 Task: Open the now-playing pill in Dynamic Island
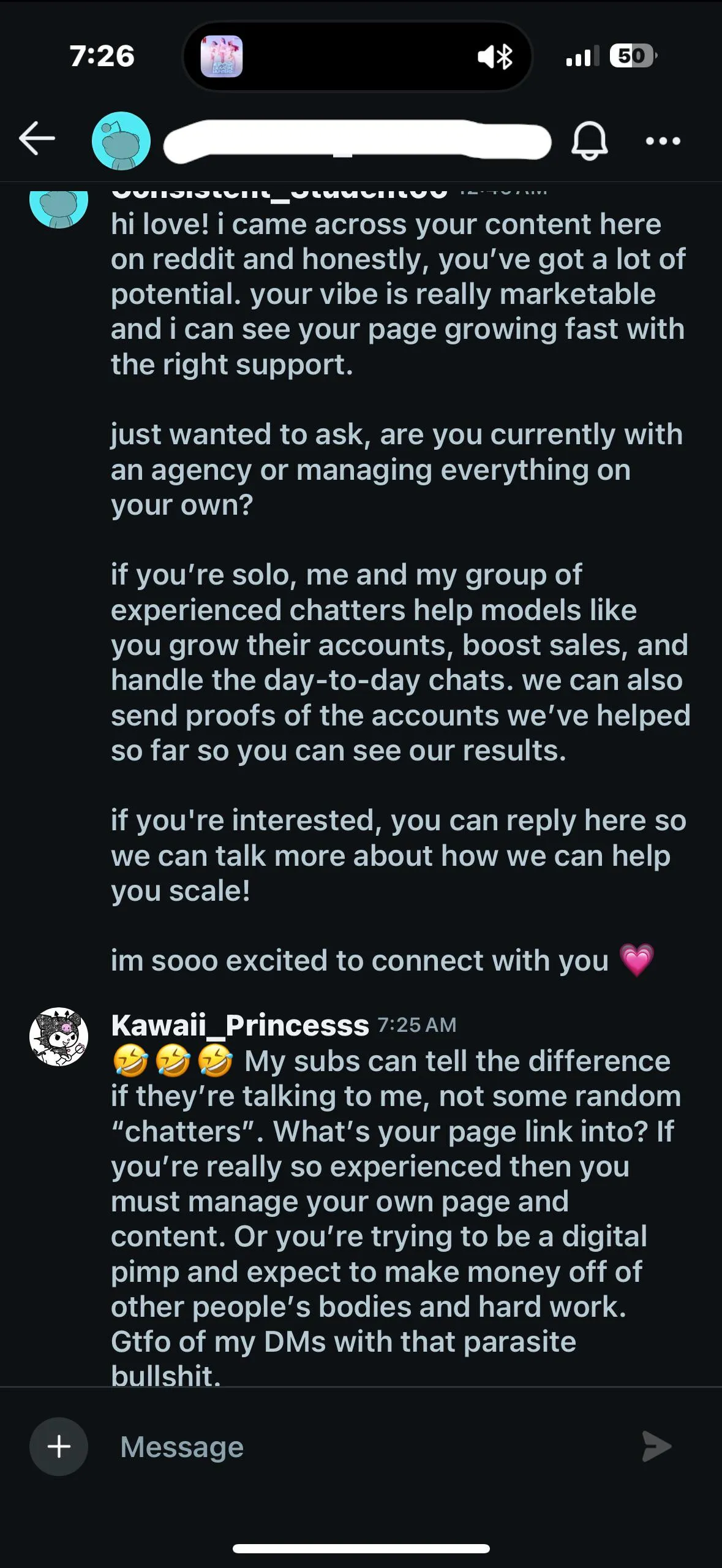click(222, 56)
